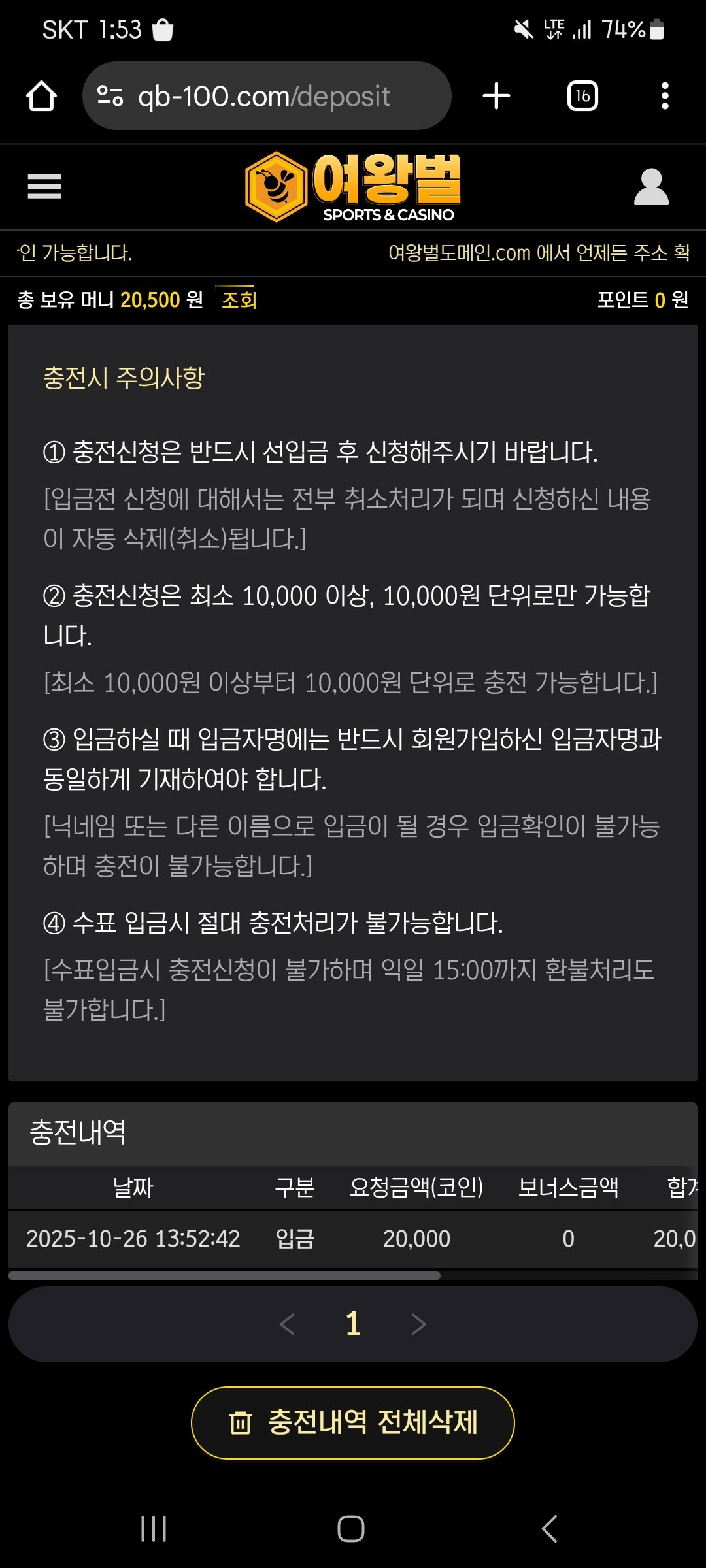The height and width of the screenshot is (1568, 706).
Task: Select page 1 of the deposit history
Action: (353, 1324)
